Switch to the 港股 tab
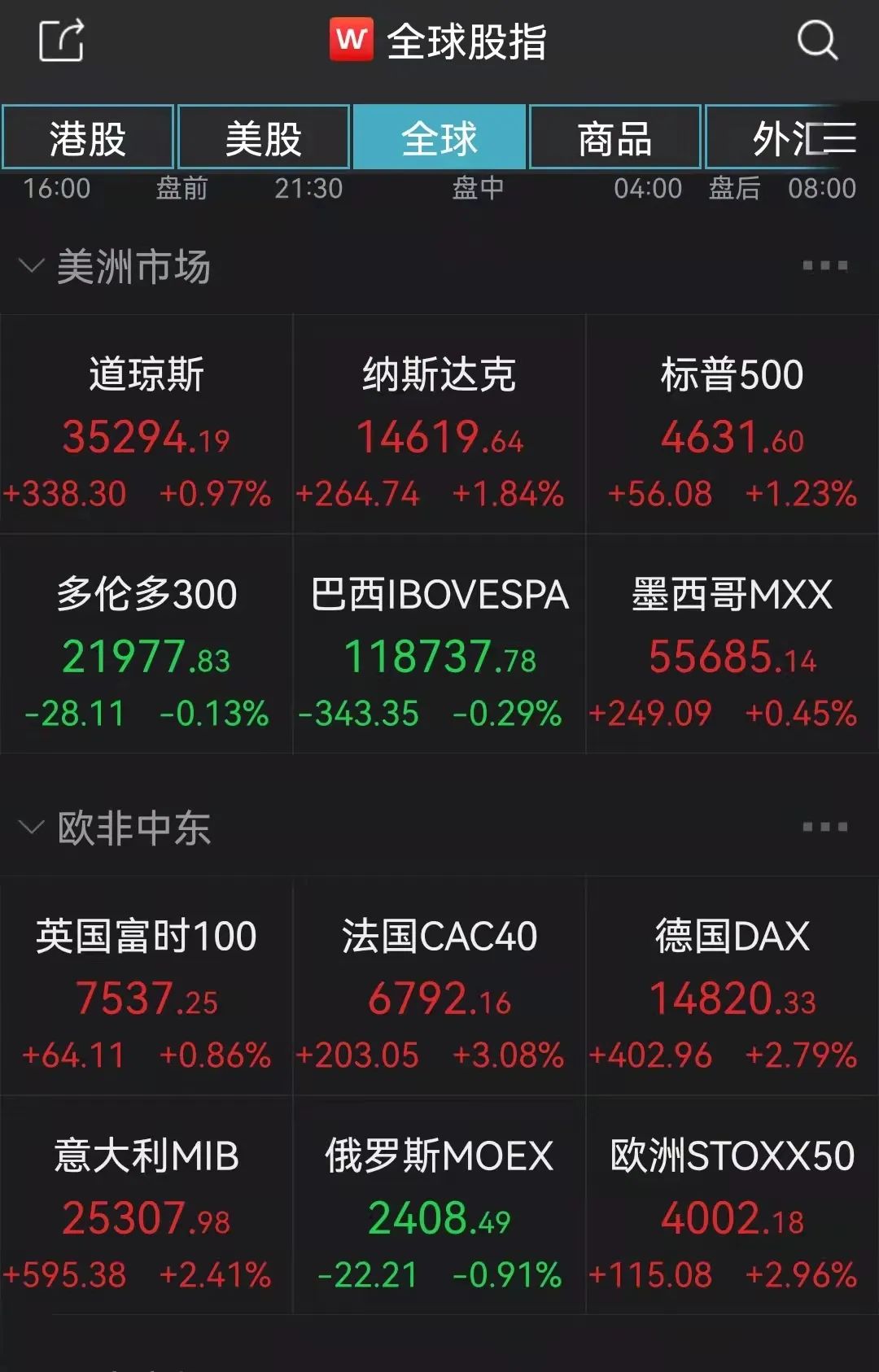Screen dimensions: 879x1372 (88, 138)
